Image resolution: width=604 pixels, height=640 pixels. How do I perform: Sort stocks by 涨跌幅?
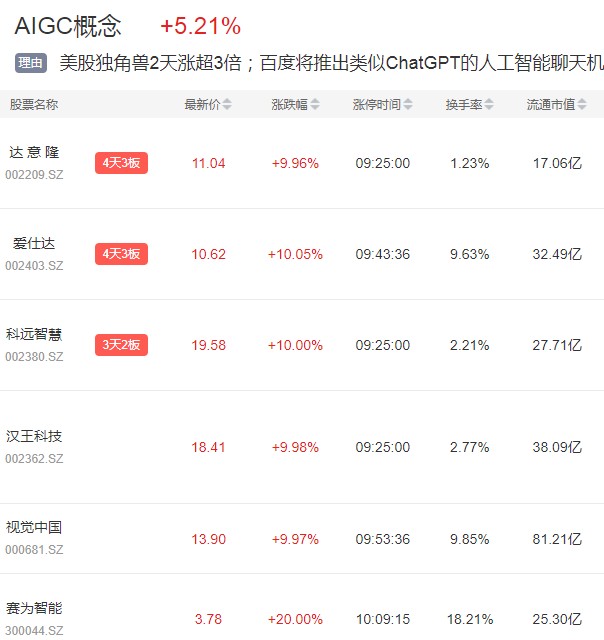point(295,104)
